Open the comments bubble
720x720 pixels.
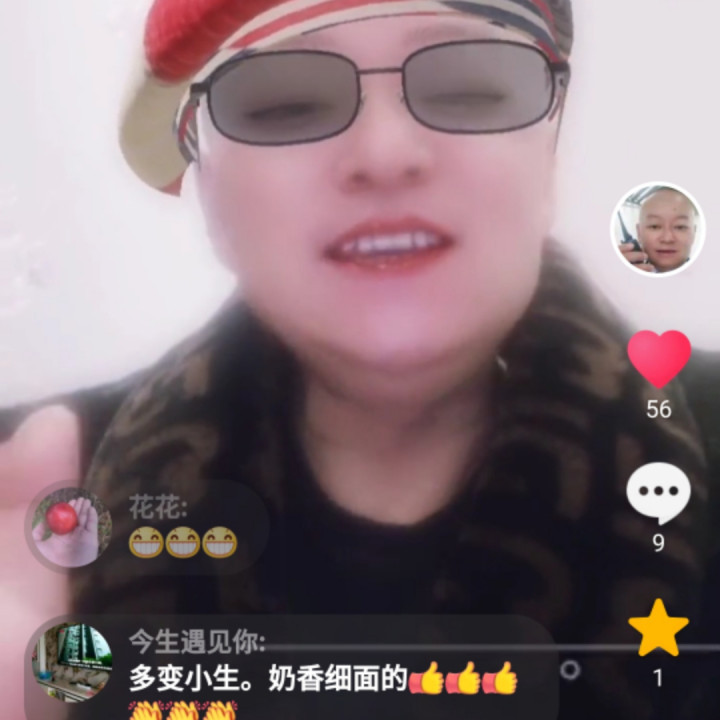point(658,494)
